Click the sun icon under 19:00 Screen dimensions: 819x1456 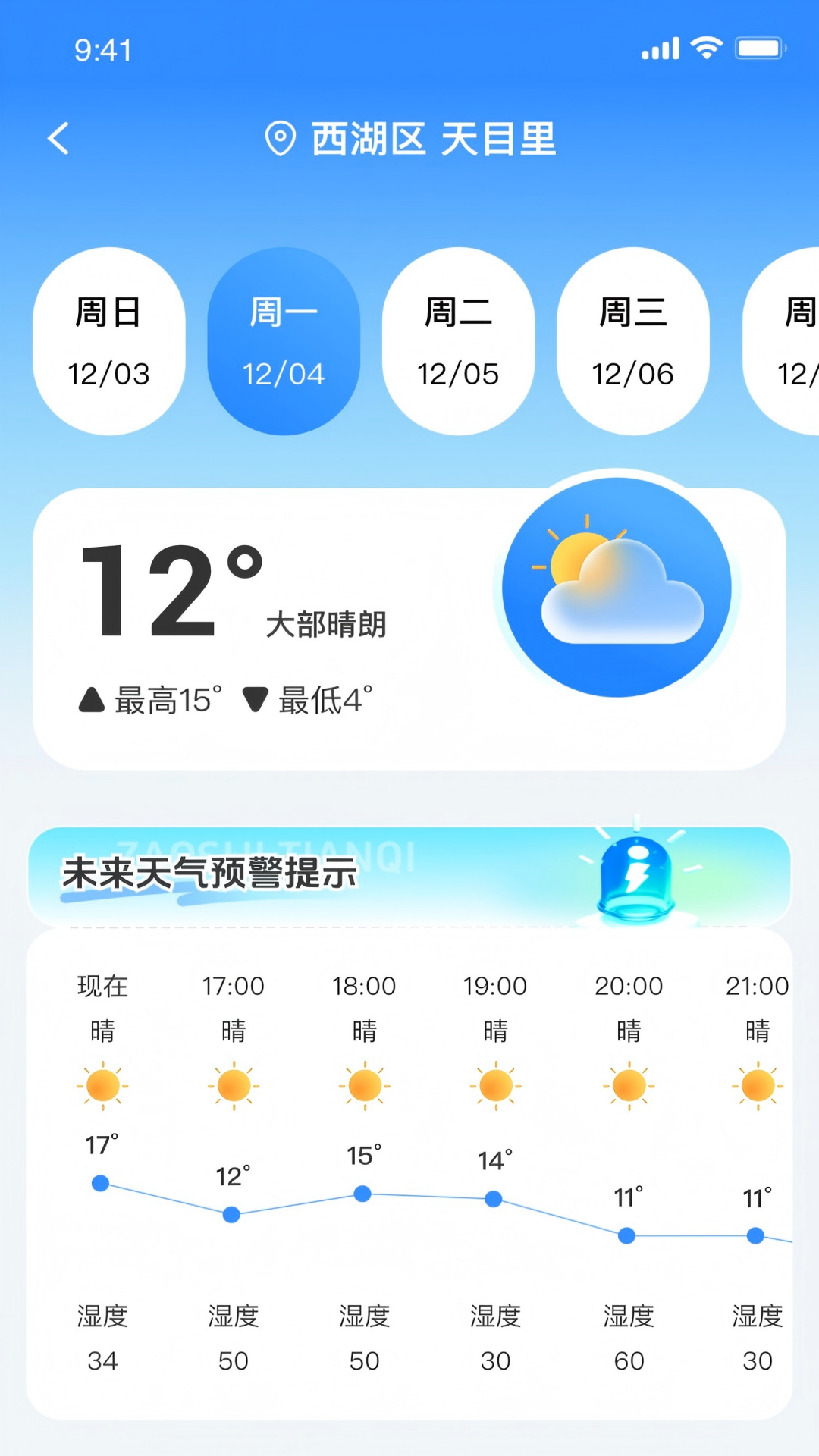coord(497,1086)
